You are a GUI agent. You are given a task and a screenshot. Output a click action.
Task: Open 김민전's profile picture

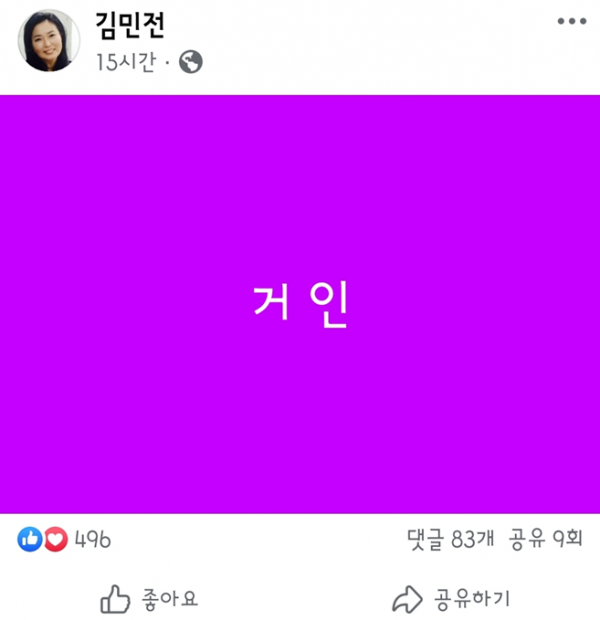49,41
